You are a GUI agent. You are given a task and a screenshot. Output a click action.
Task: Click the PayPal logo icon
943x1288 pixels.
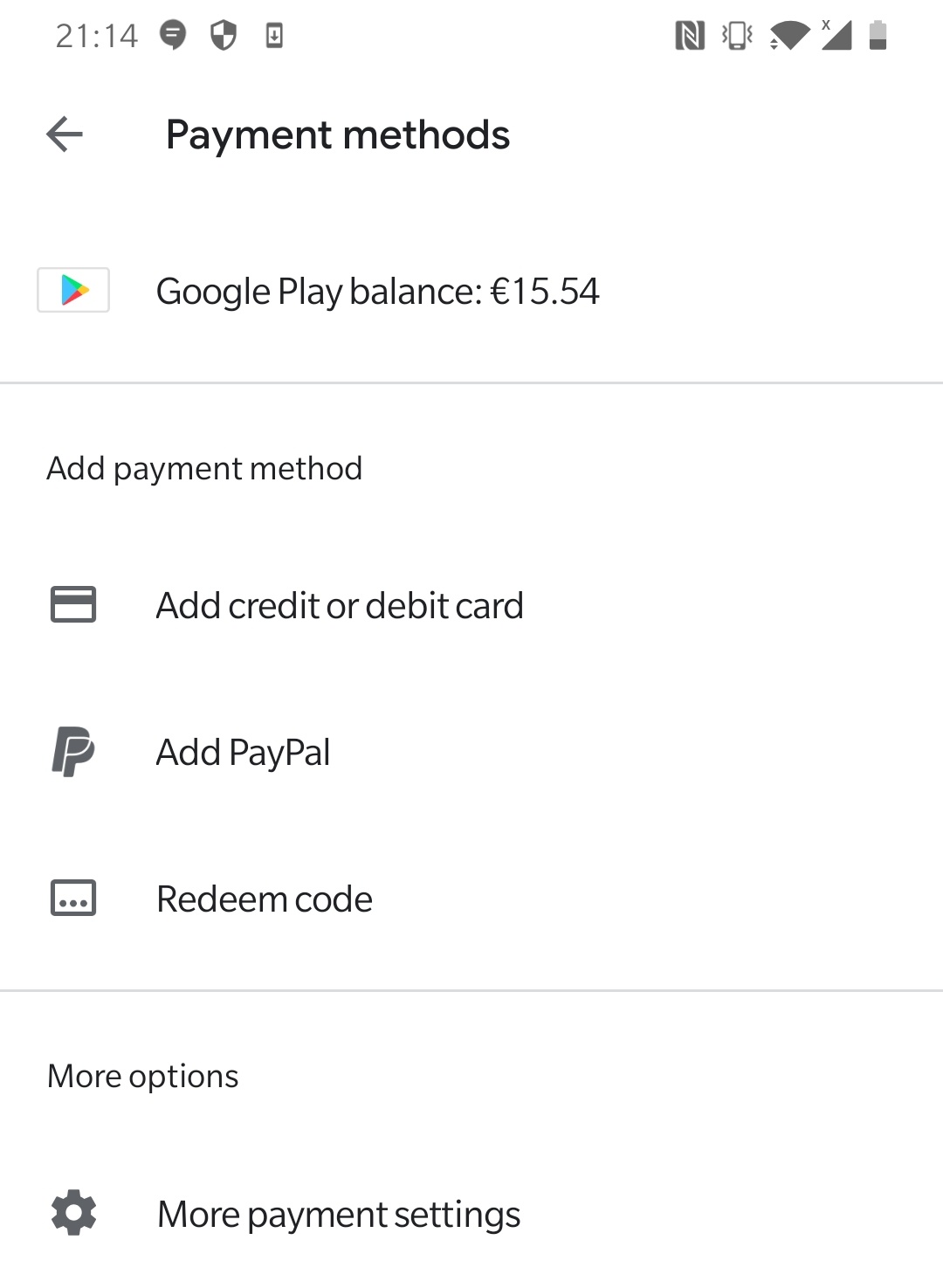(73, 751)
